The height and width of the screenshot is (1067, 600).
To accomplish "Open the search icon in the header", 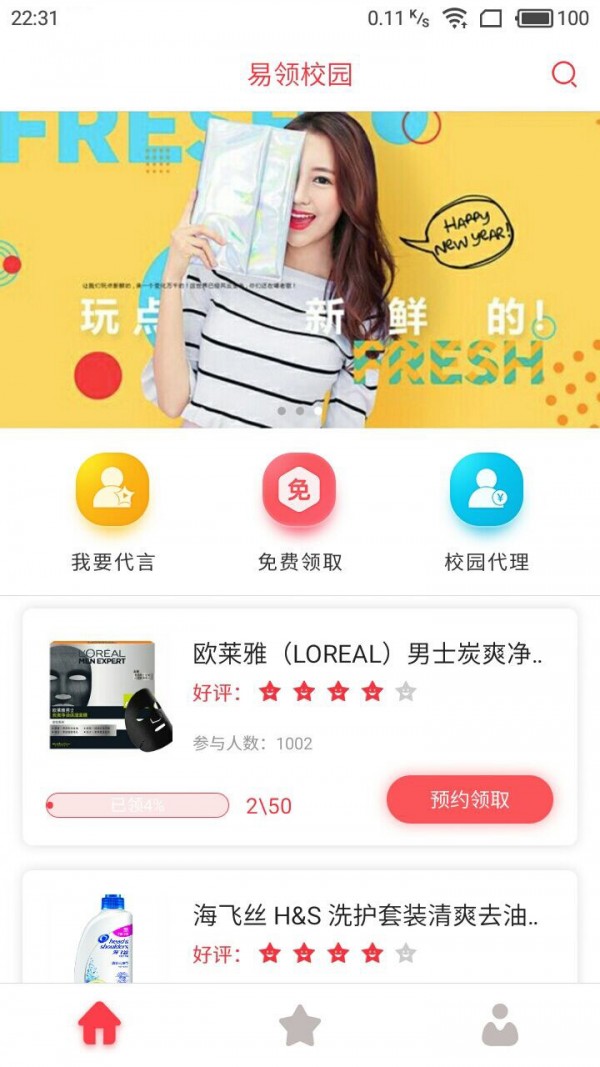I will (x=564, y=75).
